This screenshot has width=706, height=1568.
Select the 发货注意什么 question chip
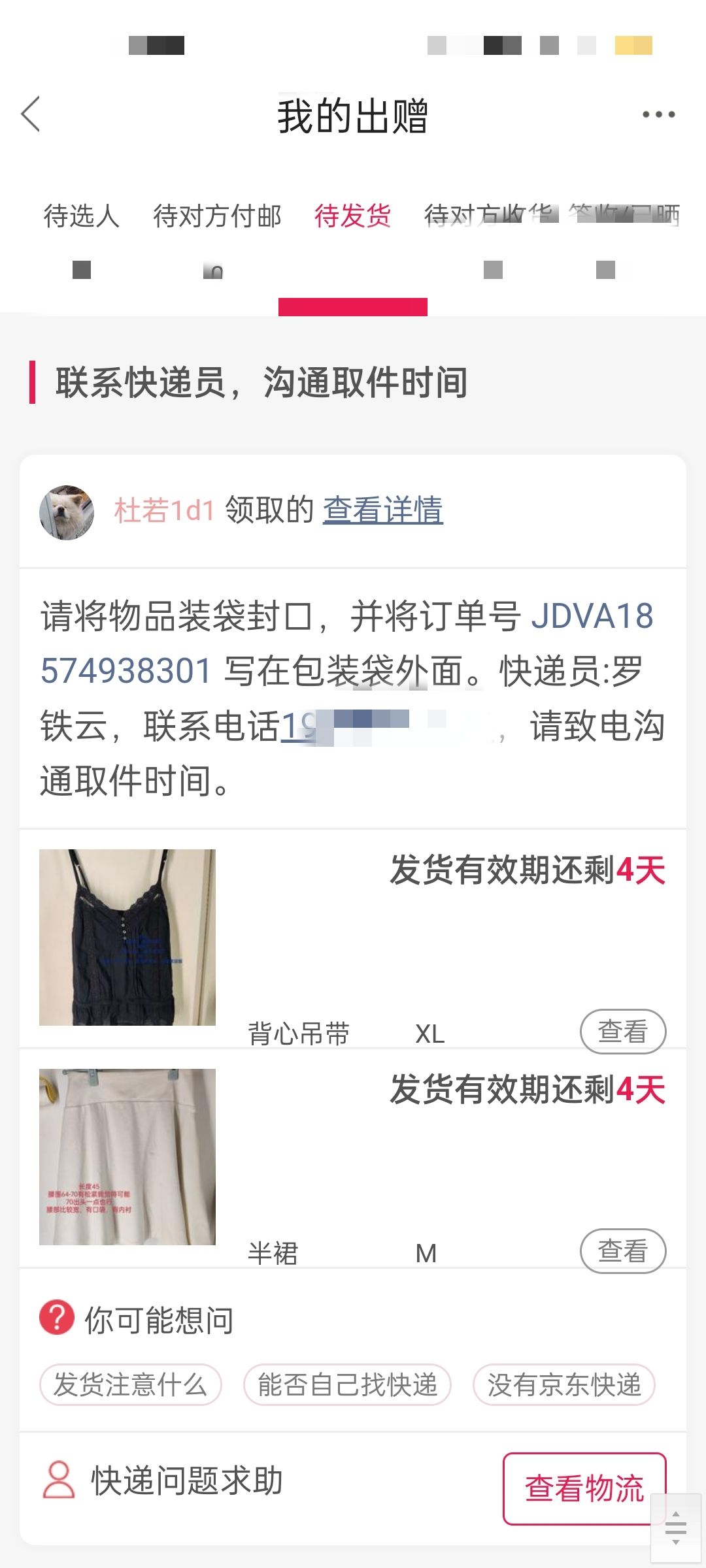click(x=131, y=1384)
